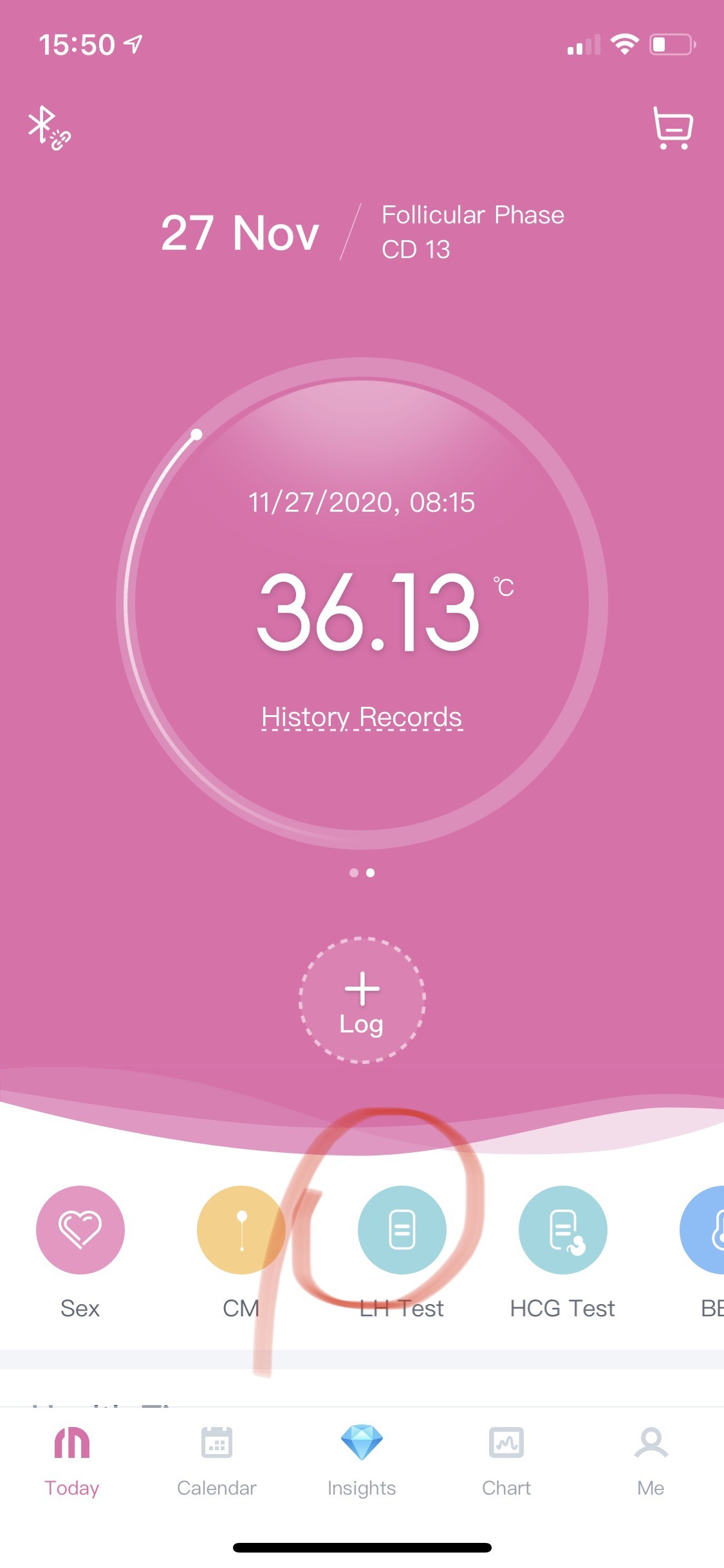Switch to the Chart tab
724x1568 pixels.
[x=506, y=1461]
